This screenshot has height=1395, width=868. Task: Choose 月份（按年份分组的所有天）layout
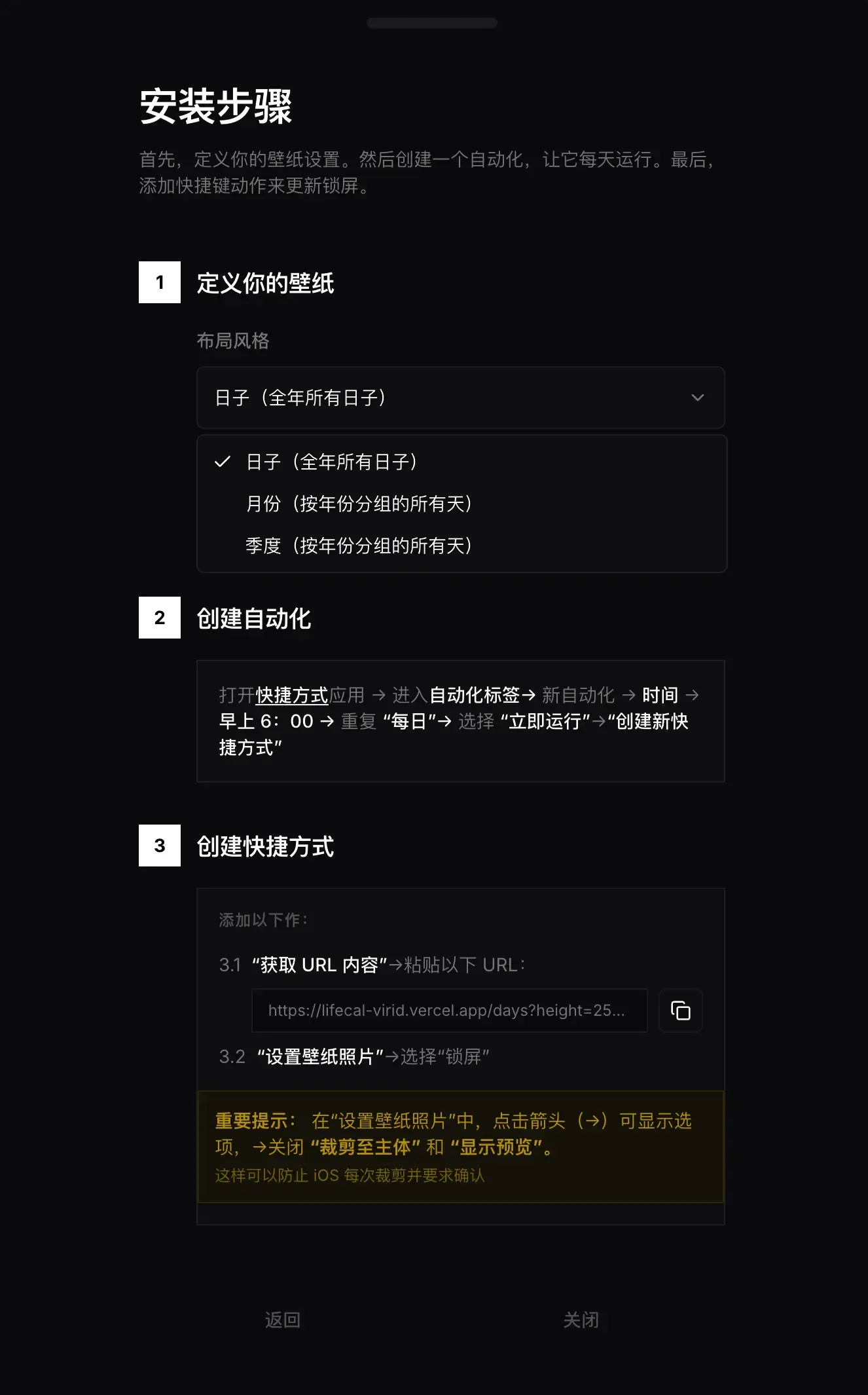(359, 504)
